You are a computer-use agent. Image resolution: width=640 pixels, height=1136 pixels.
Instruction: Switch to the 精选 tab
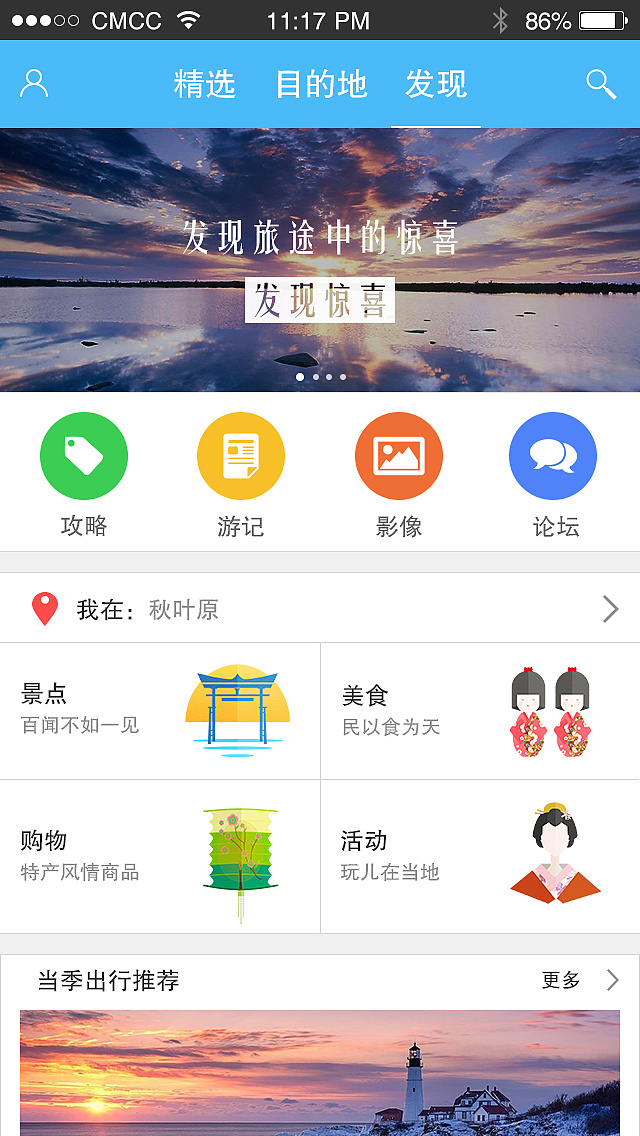(204, 84)
